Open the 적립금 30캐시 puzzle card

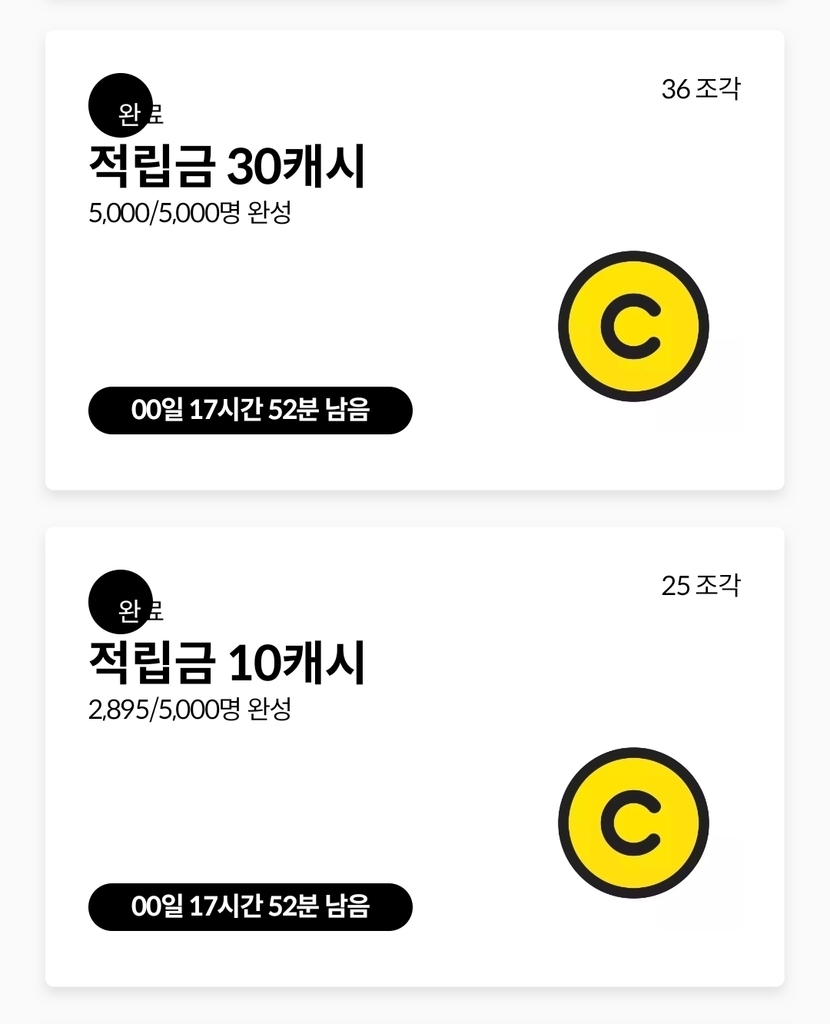(x=414, y=260)
